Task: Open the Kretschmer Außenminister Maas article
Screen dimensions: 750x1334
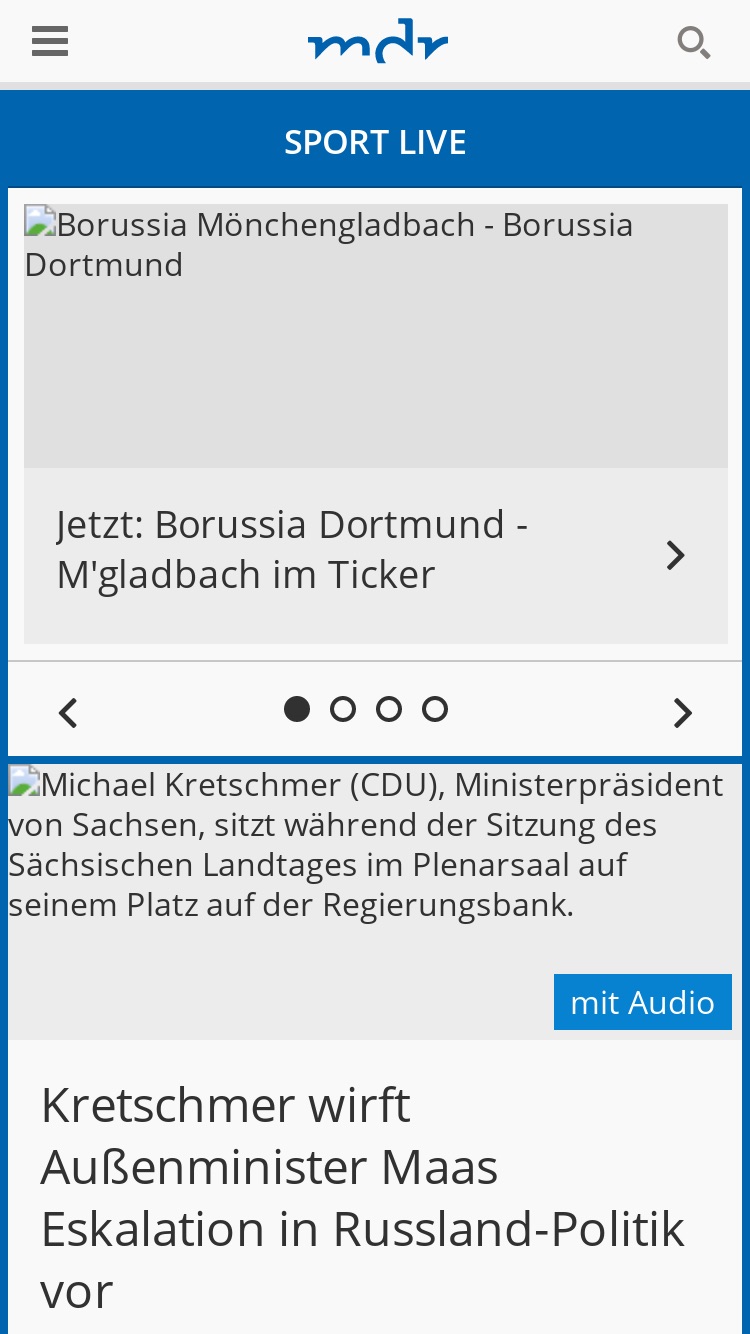Action: (x=363, y=1197)
